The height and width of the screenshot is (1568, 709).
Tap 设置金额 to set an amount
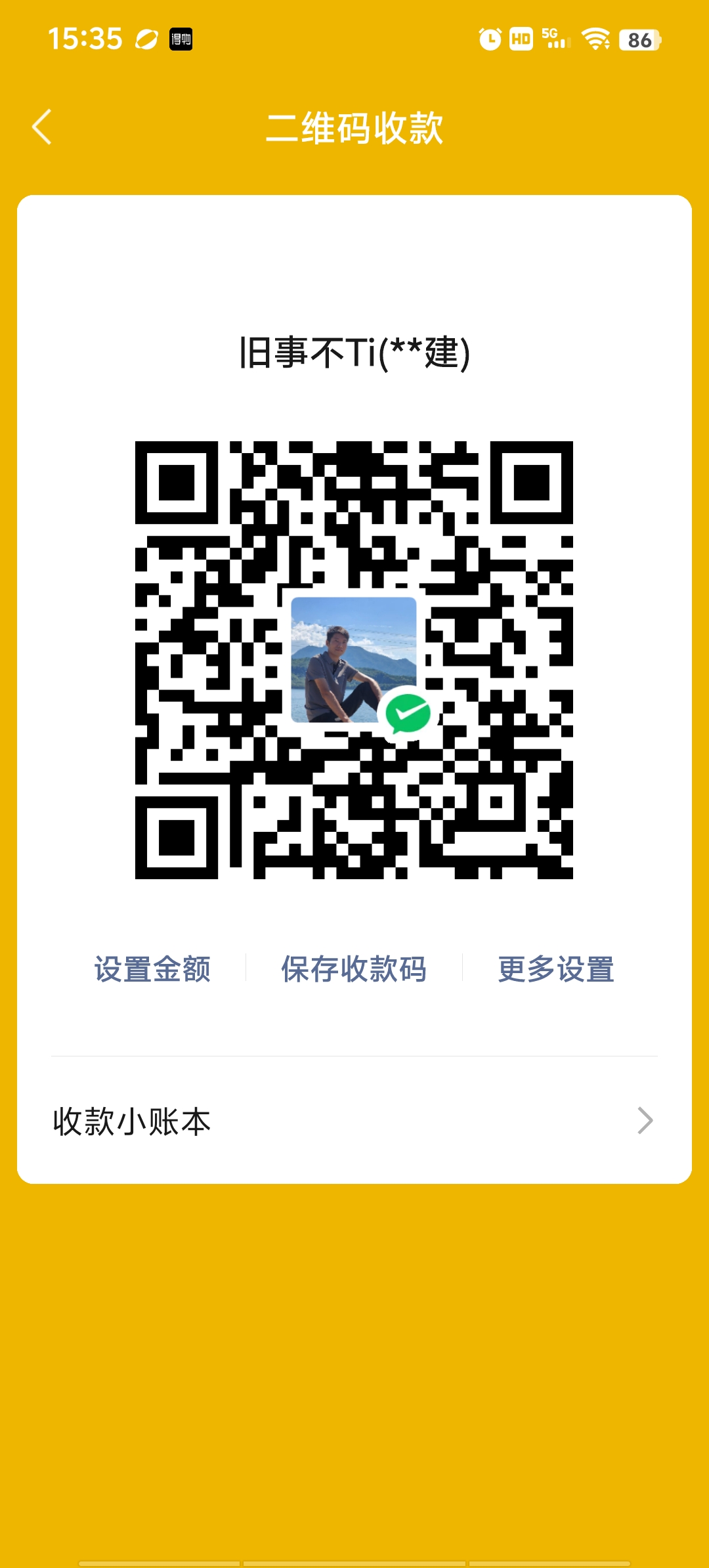click(152, 969)
